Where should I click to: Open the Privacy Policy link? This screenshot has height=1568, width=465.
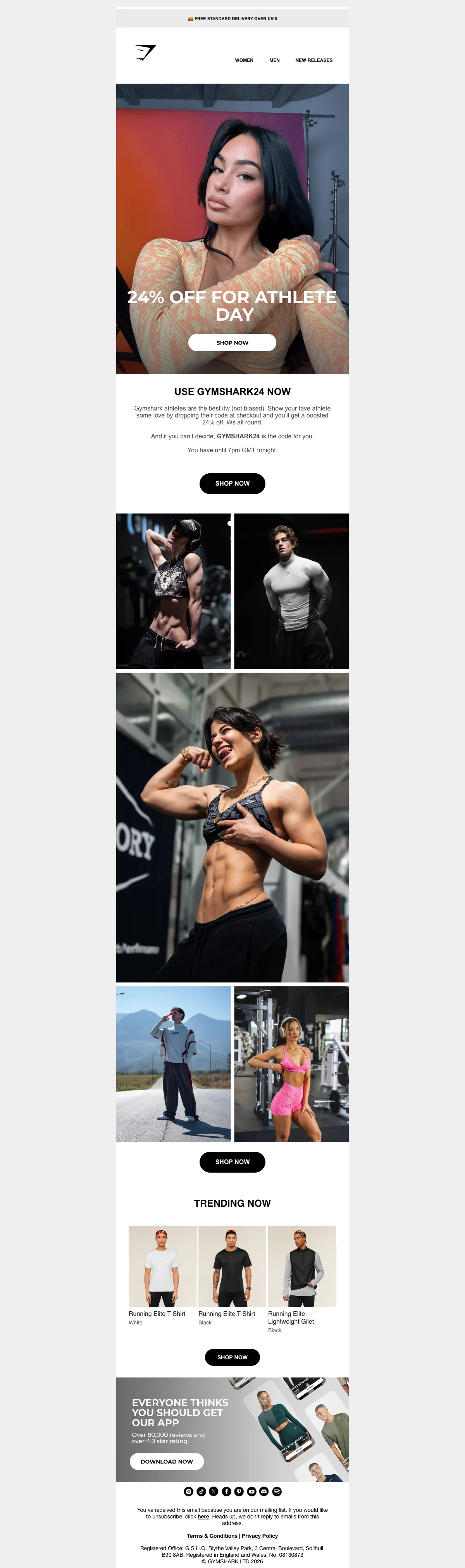pos(260,1536)
